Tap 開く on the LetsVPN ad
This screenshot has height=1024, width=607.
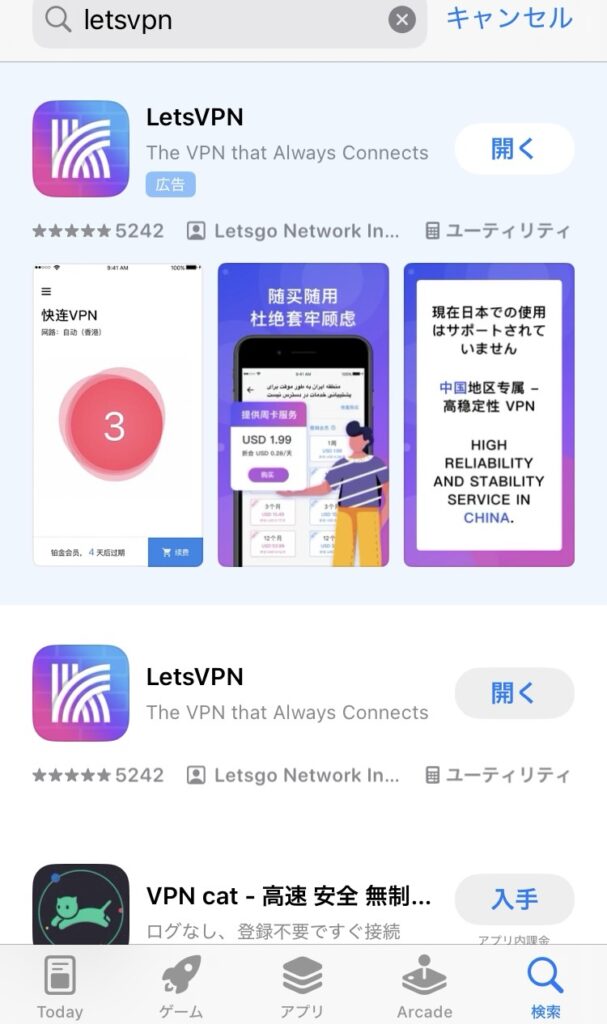click(514, 150)
